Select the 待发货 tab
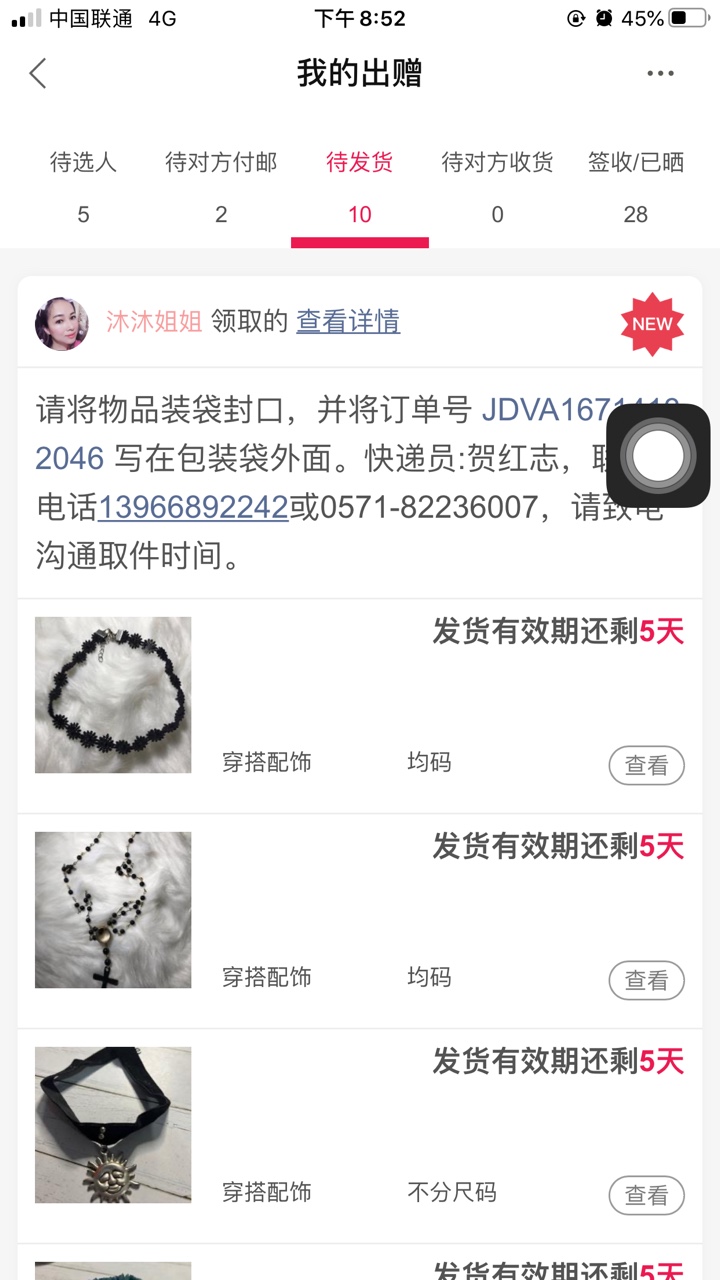This screenshot has width=720, height=1280. (x=359, y=186)
